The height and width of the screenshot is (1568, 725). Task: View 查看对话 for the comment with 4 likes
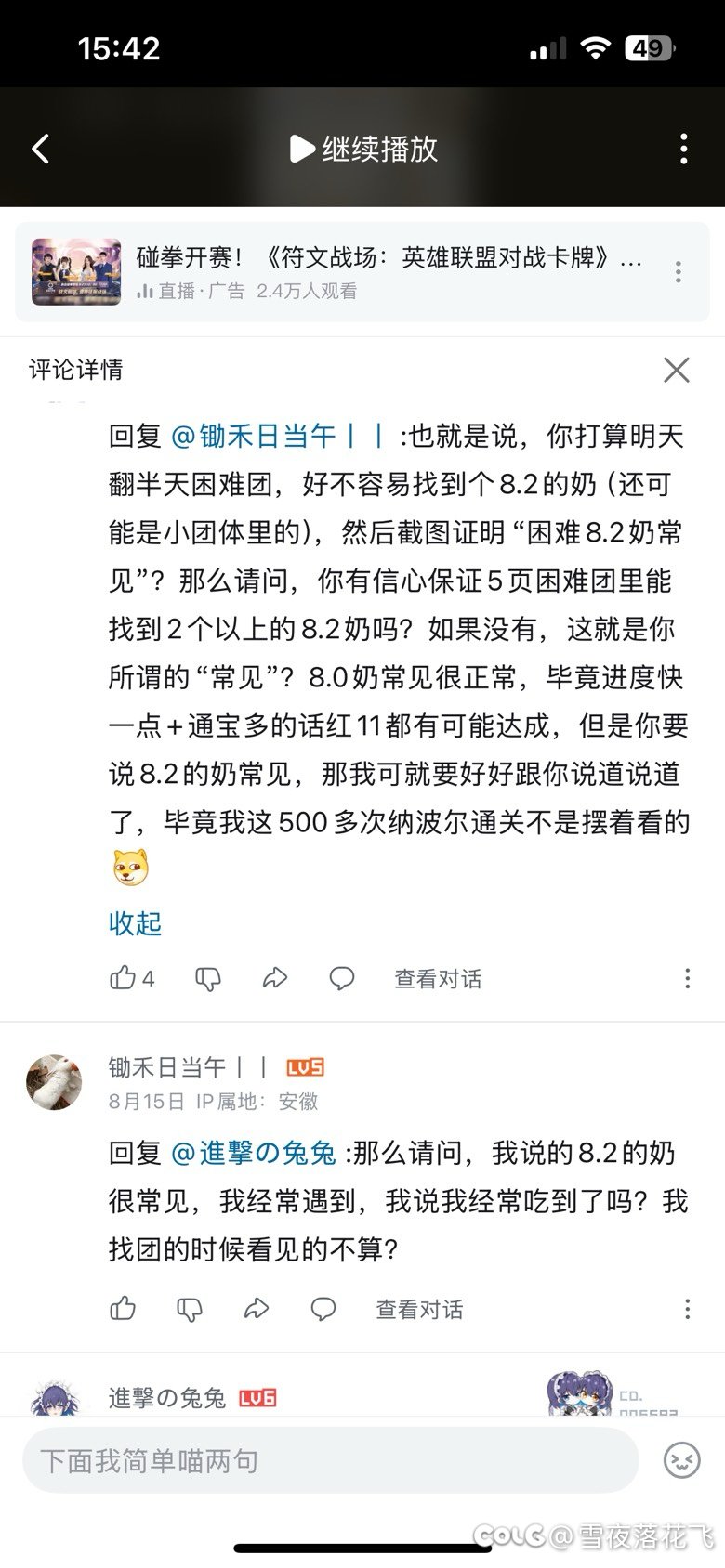(x=438, y=979)
